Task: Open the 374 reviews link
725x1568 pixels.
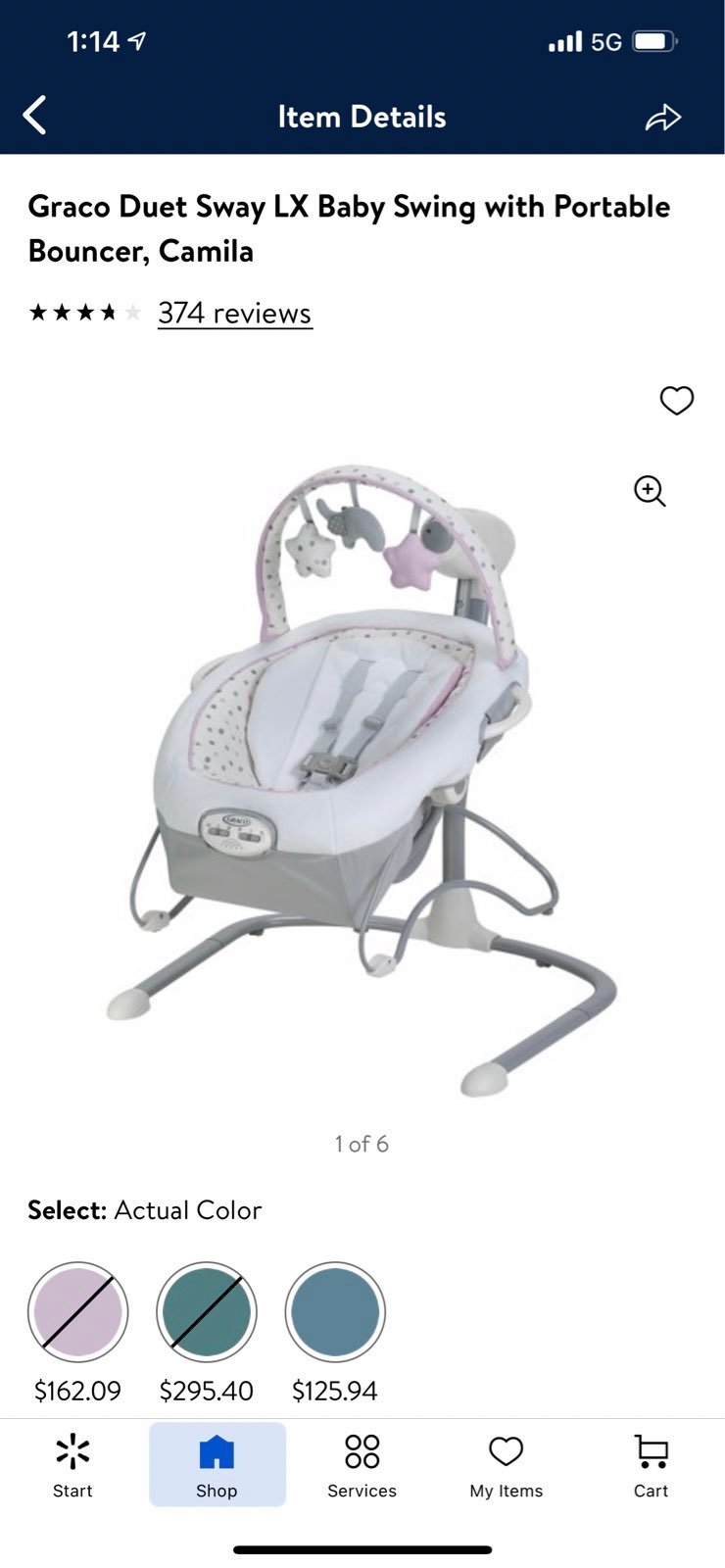Action: pyautogui.click(x=235, y=313)
